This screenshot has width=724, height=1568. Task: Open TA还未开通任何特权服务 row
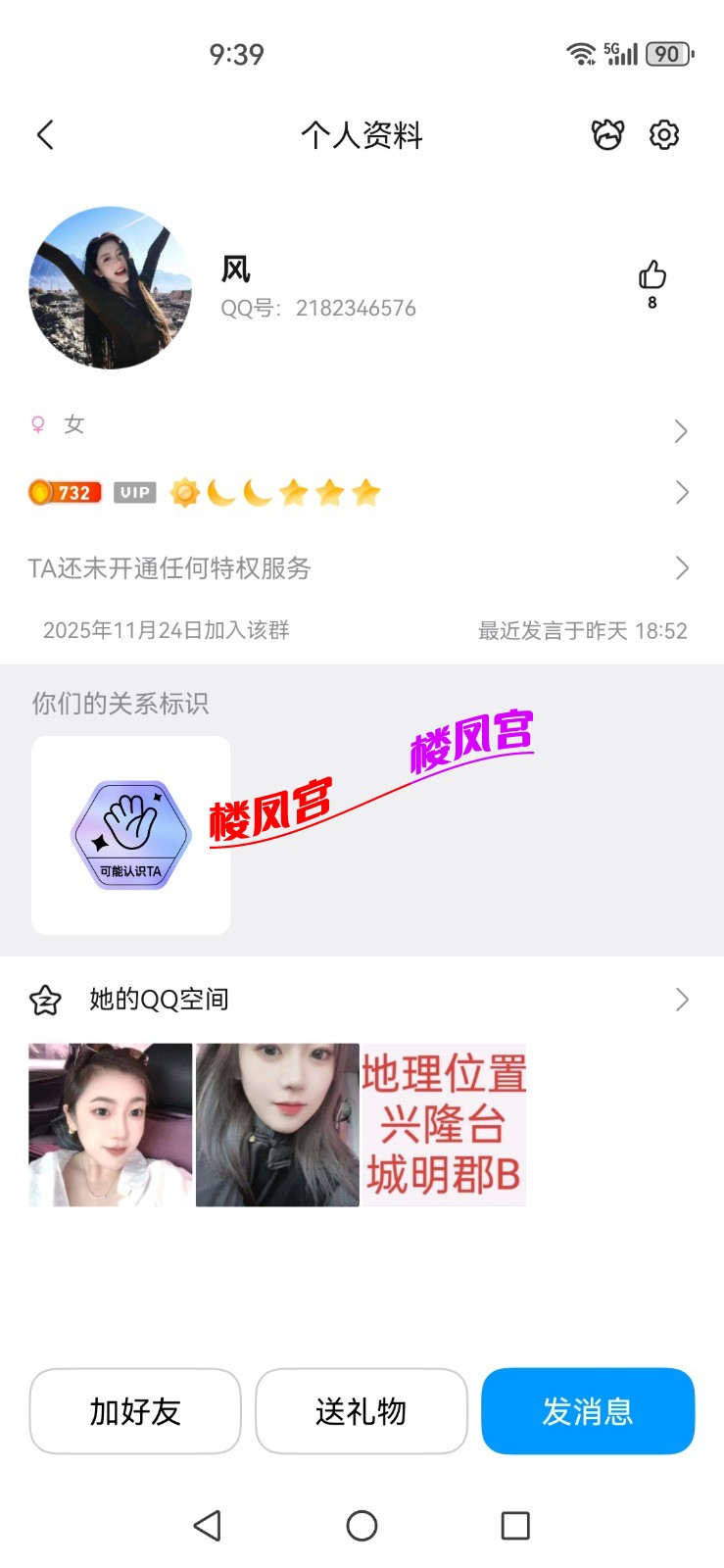[361, 568]
